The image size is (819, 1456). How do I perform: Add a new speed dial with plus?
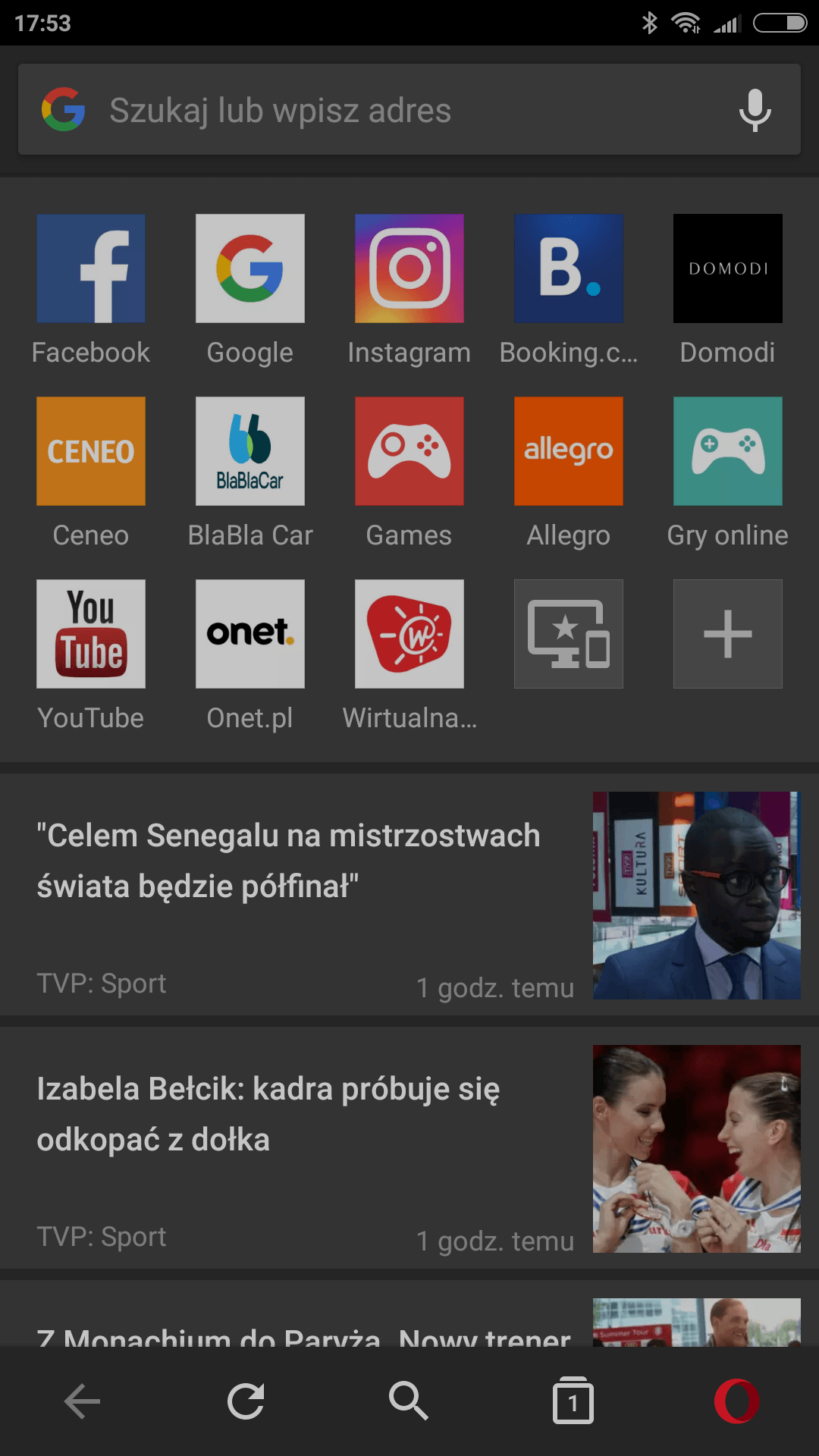point(728,634)
